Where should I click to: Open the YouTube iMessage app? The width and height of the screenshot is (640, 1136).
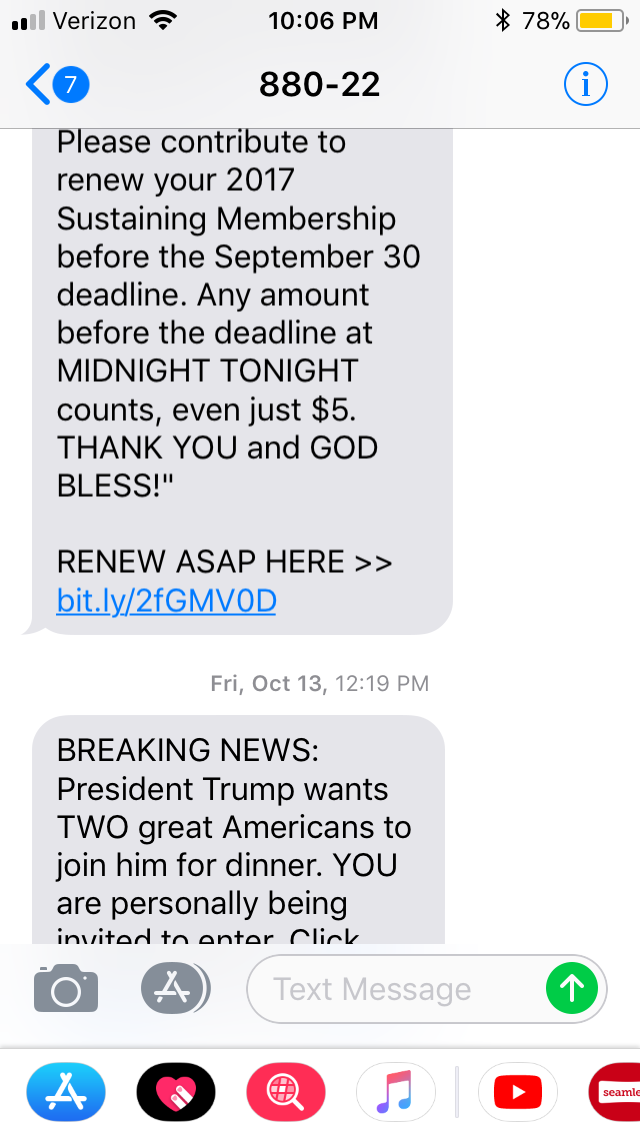[x=517, y=1091]
